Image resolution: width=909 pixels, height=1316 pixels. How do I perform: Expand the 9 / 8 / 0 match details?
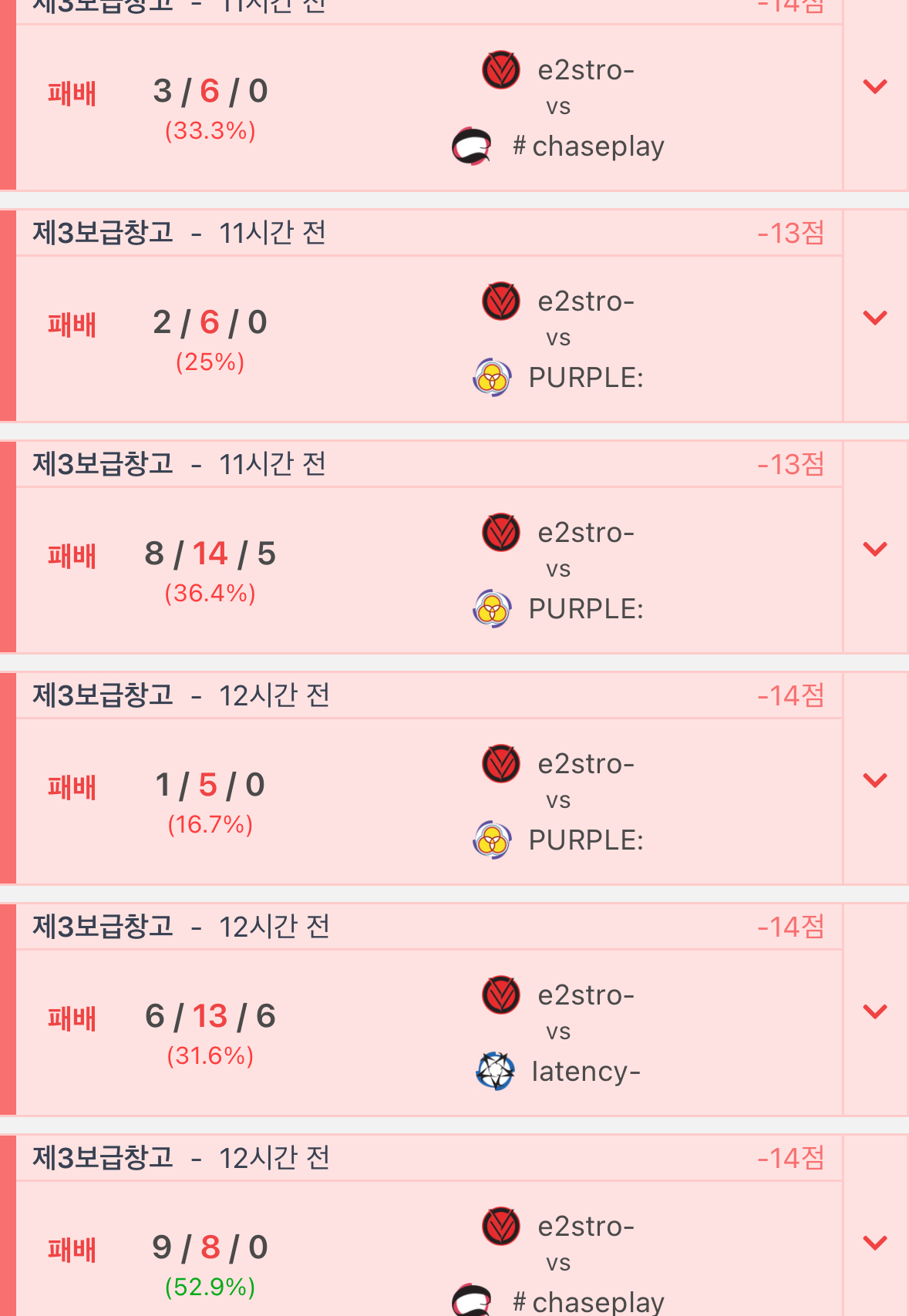[x=875, y=1242]
